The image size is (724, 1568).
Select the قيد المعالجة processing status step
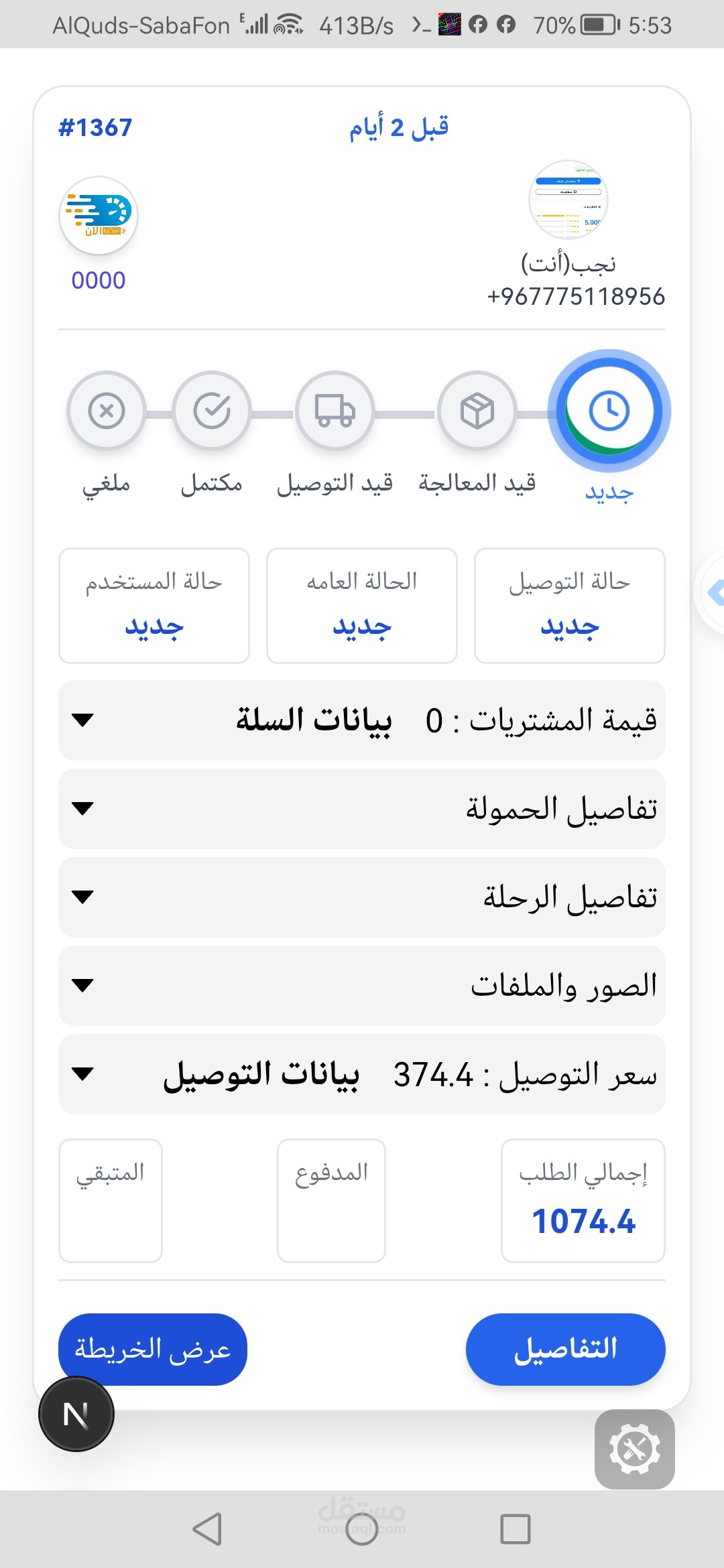477,410
